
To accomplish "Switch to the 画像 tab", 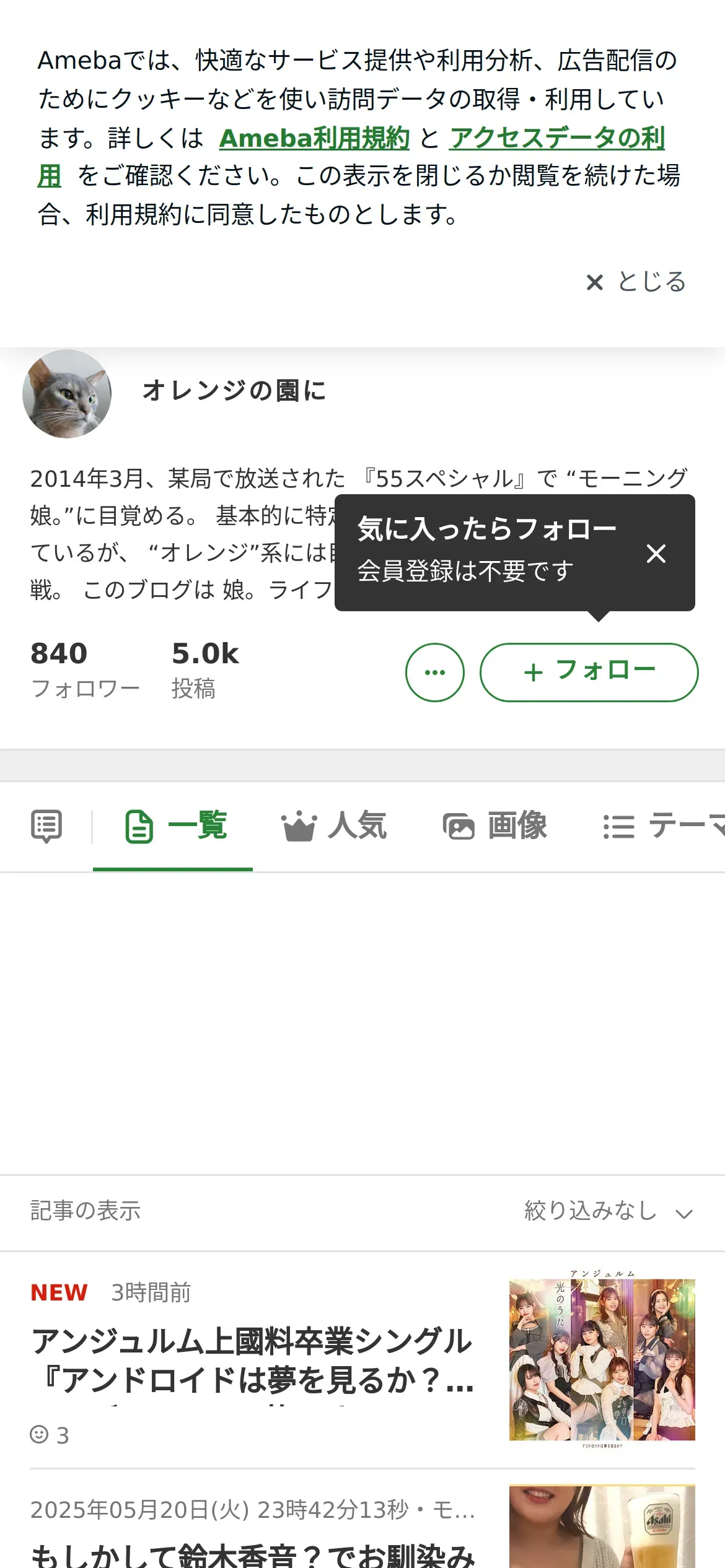I will (x=495, y=825).
